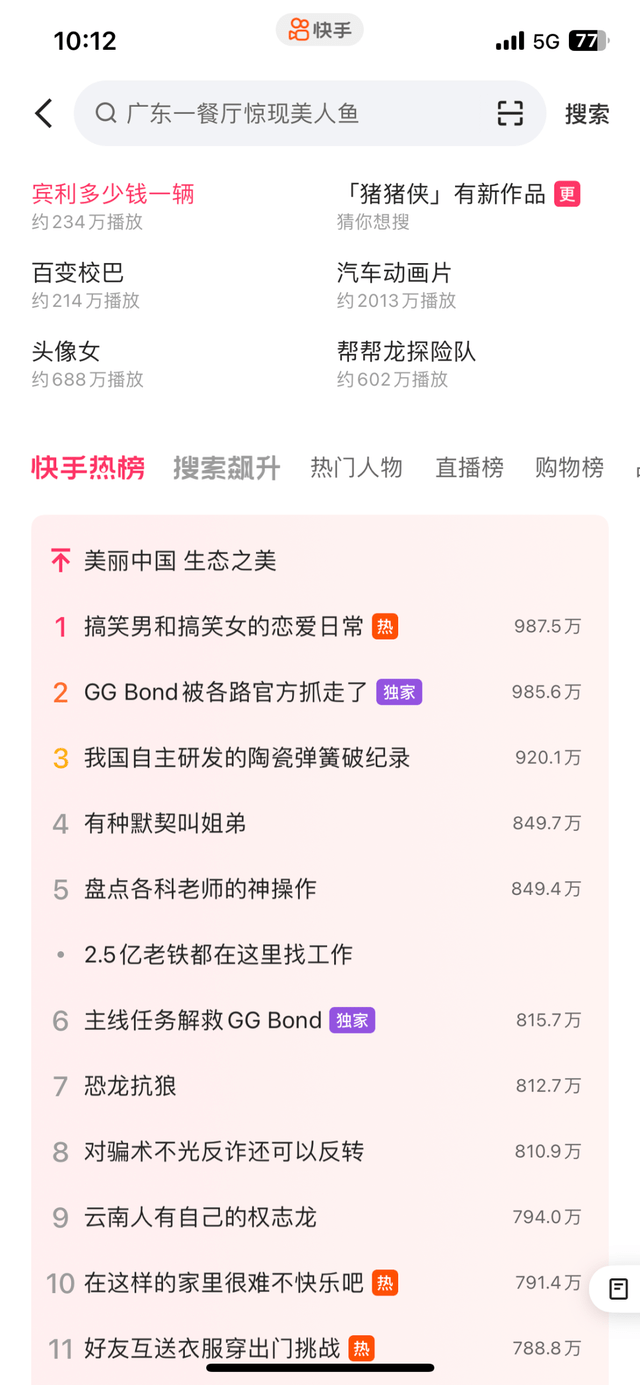Choose suggested search 头像女
Screen dimensions: 640x1385
point(66,352)
